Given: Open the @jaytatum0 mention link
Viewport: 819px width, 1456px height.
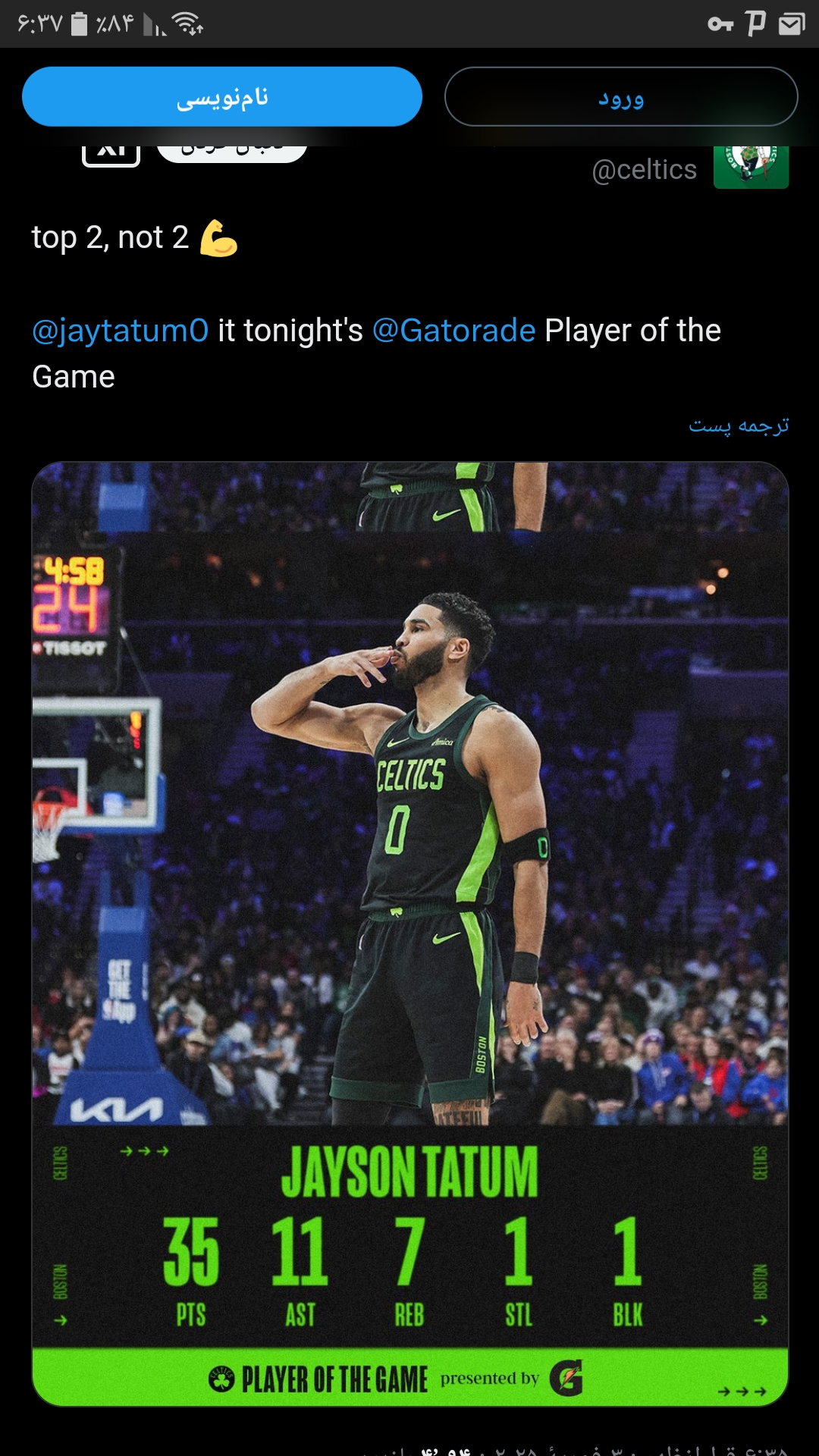Looking at the screenshot, I should coord(120,331).
